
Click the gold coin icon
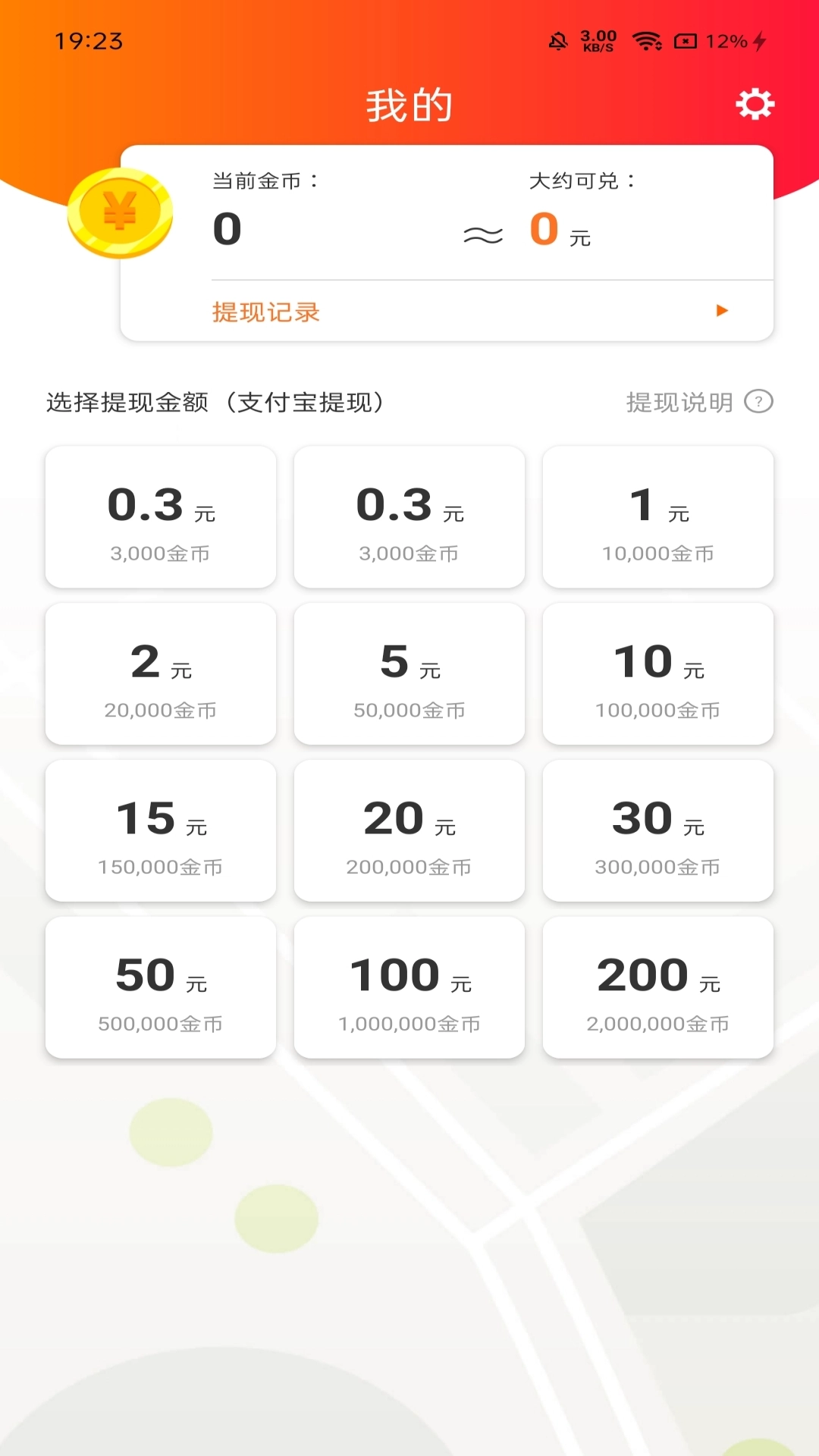coord(120,215)
